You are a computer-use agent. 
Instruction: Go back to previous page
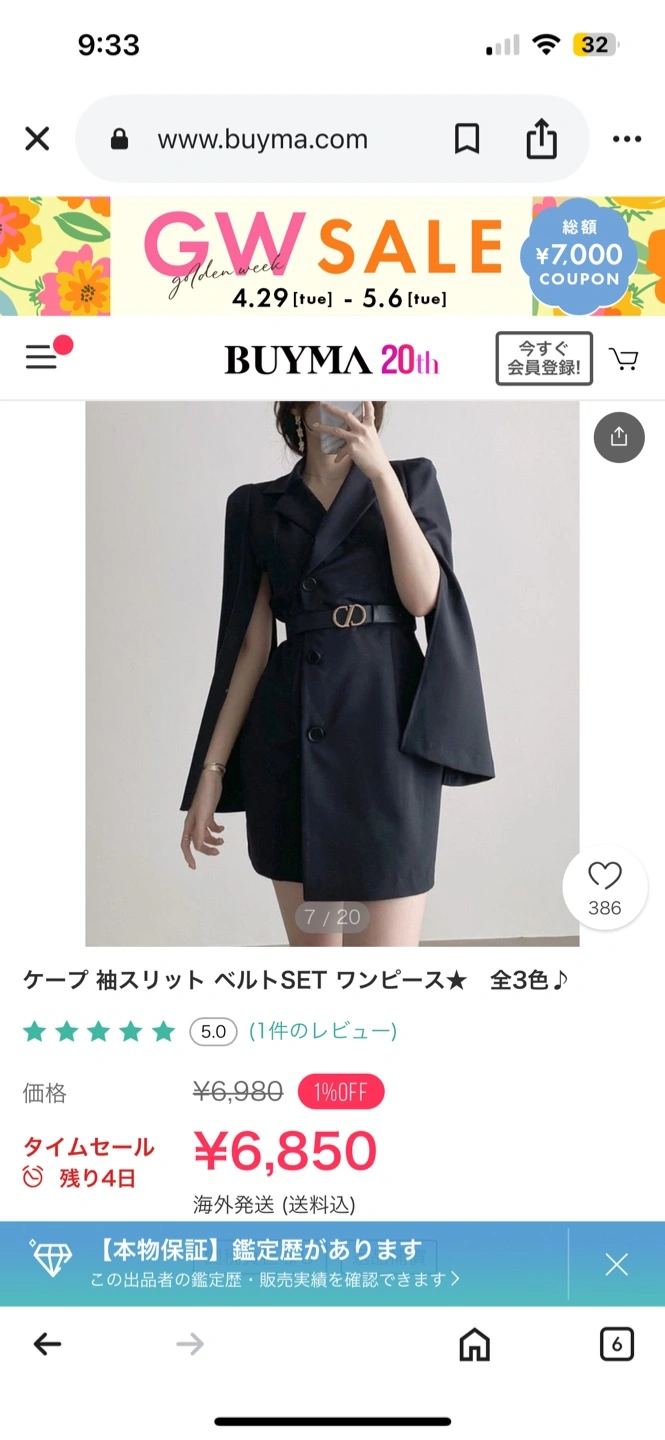[47, 1345]
